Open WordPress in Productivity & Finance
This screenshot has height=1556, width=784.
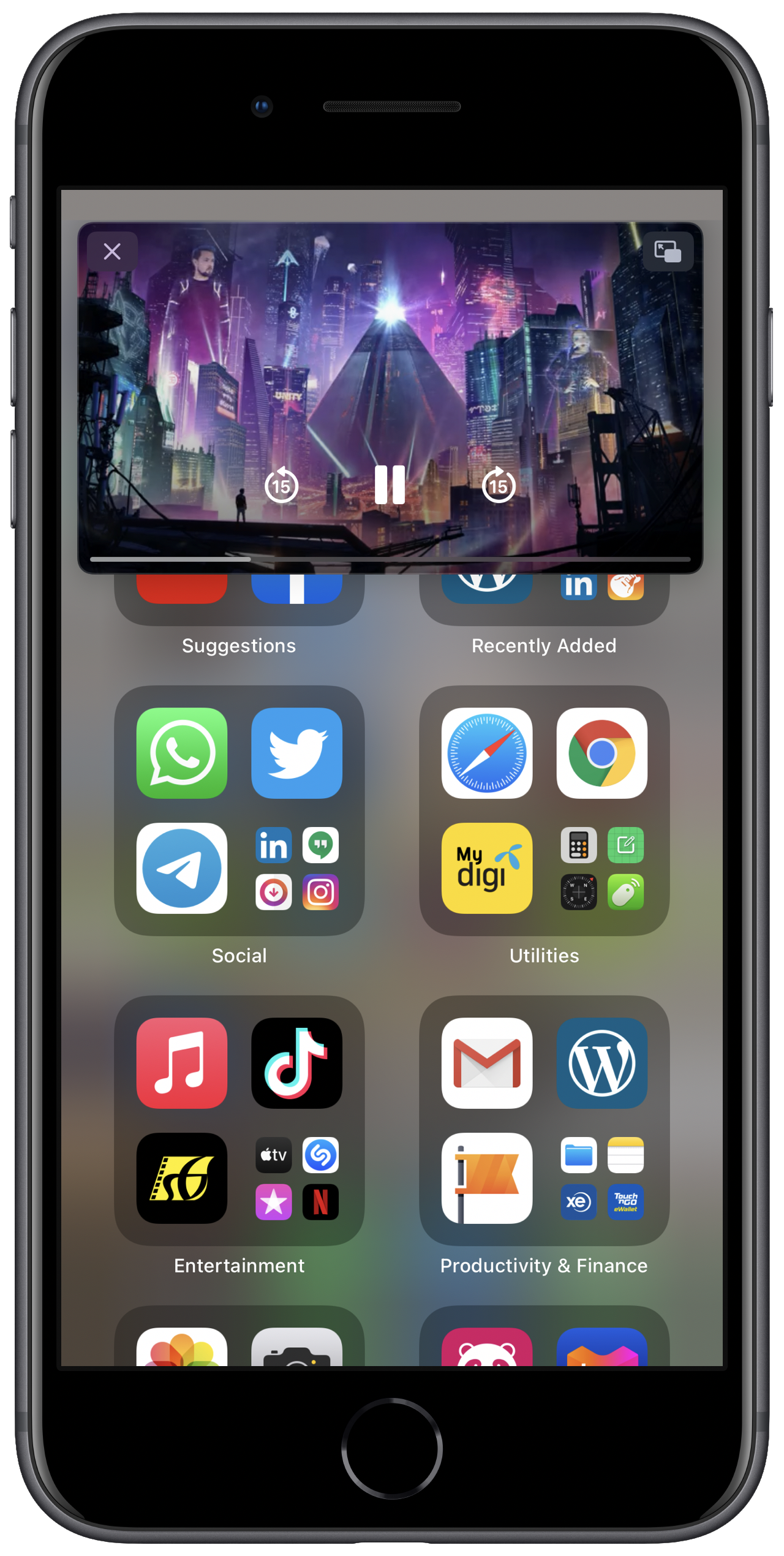tap(601, 1063)
